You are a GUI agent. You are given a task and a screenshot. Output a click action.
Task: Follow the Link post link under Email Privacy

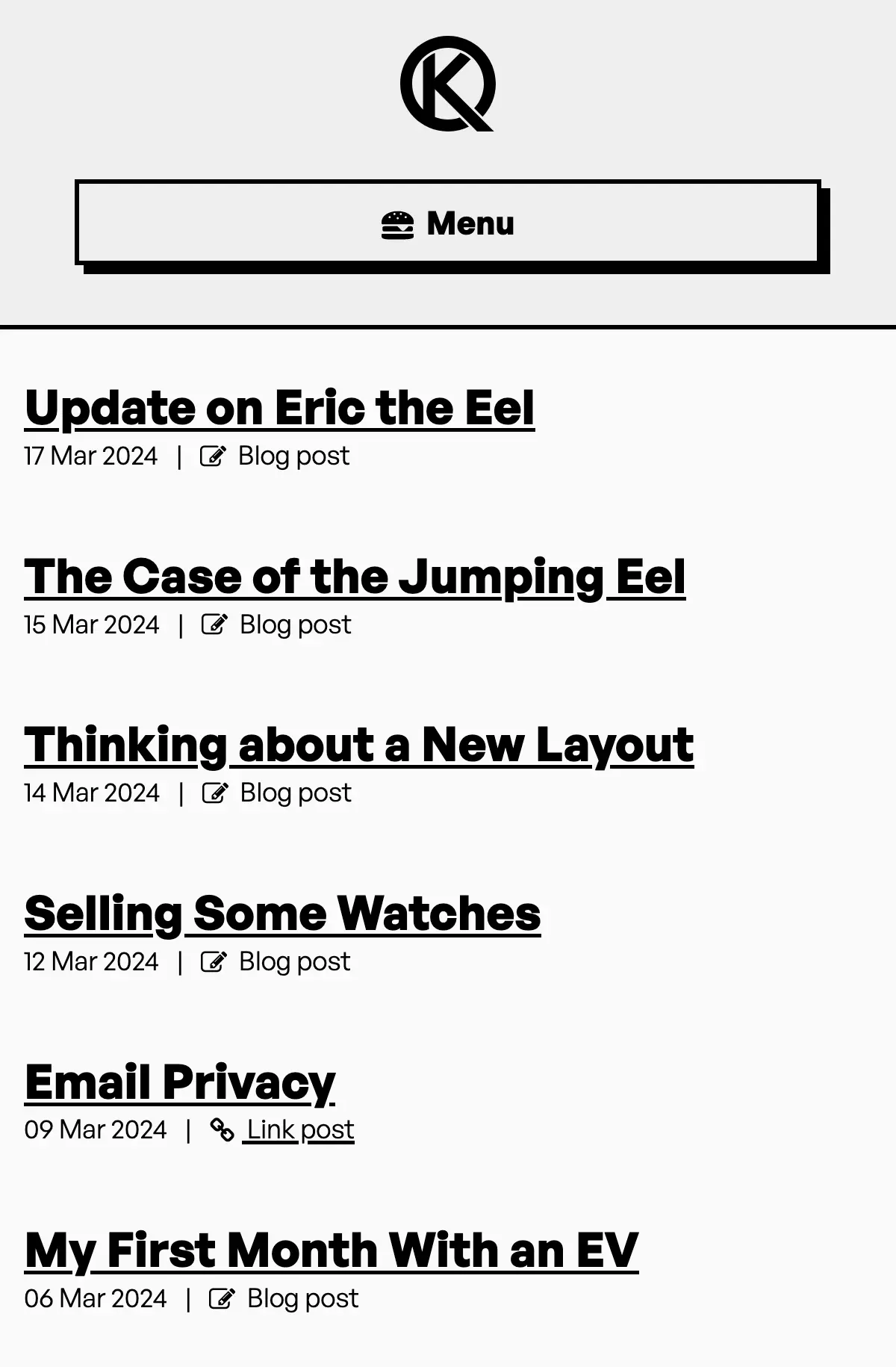299,1129
